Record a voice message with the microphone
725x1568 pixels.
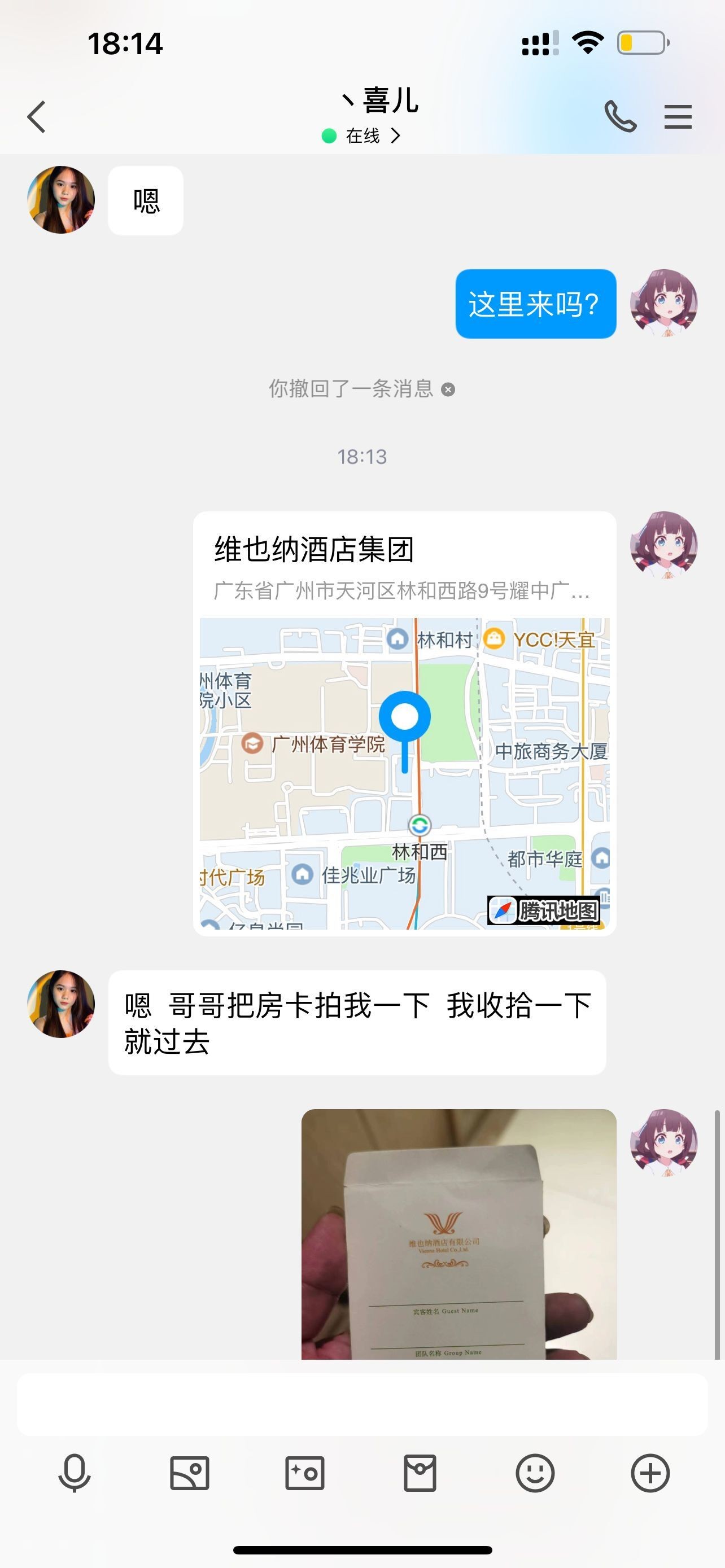pyautogui.click(x=75, y=1473)
